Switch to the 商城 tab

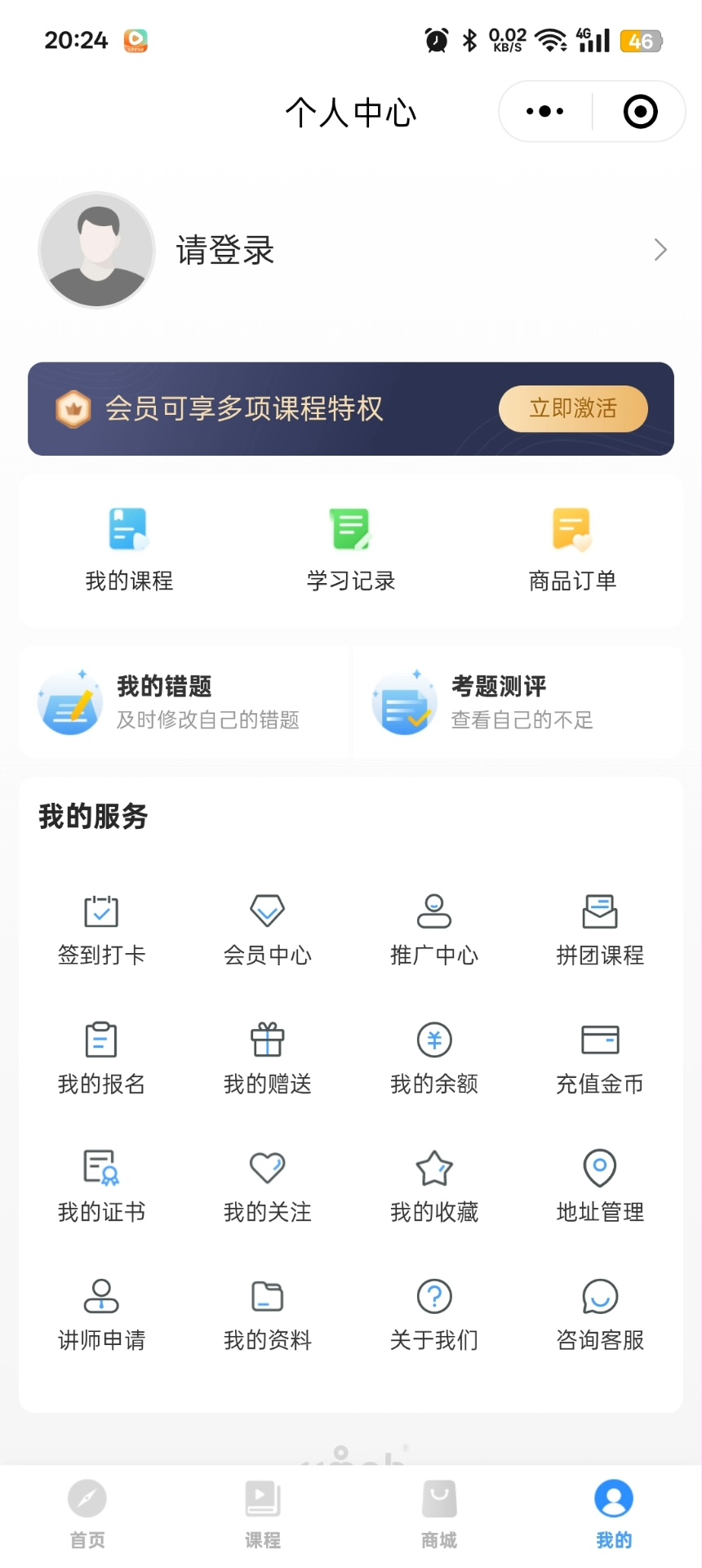coord(439,1514)
